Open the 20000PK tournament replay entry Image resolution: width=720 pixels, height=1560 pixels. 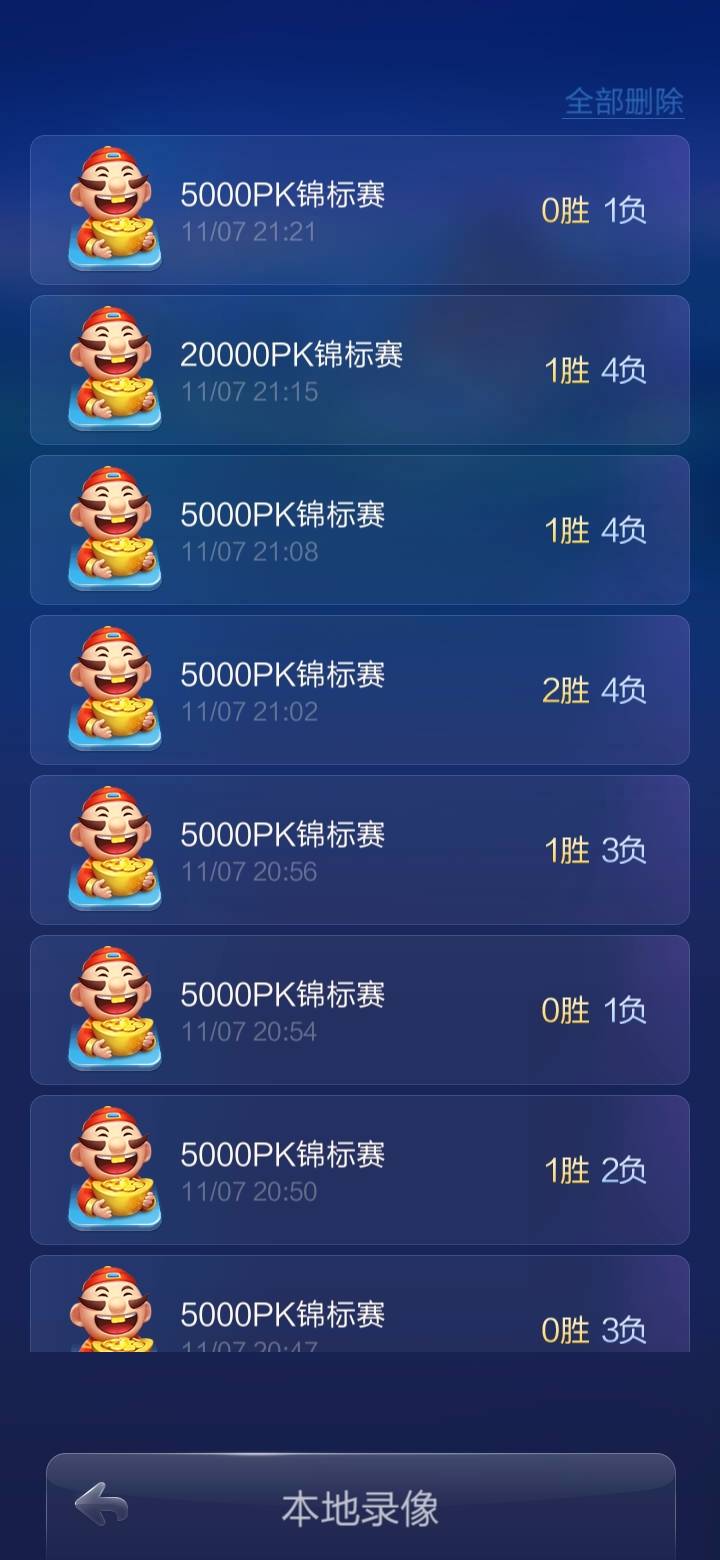coord(360,368)
